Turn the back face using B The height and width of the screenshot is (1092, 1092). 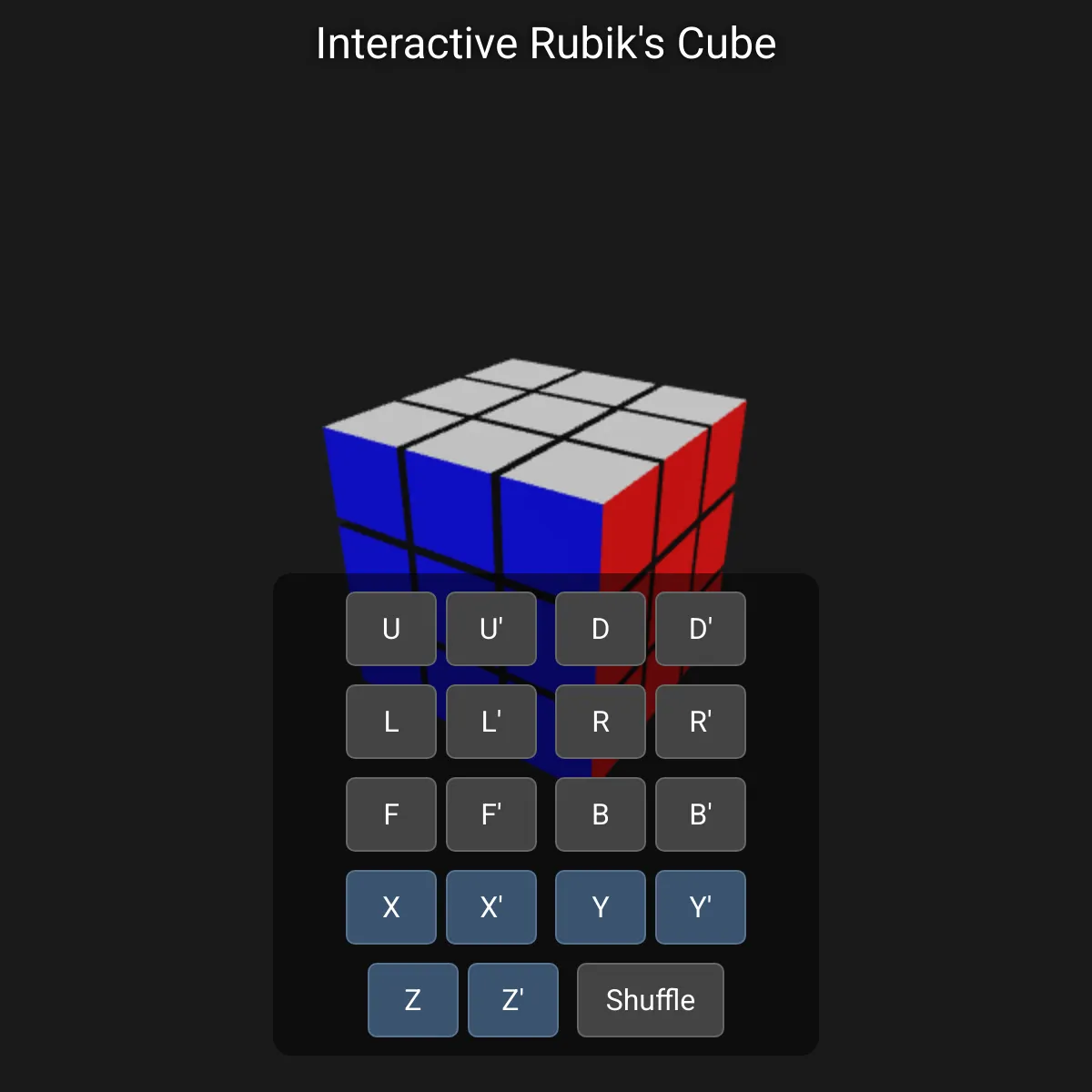(x=601, y=814)
